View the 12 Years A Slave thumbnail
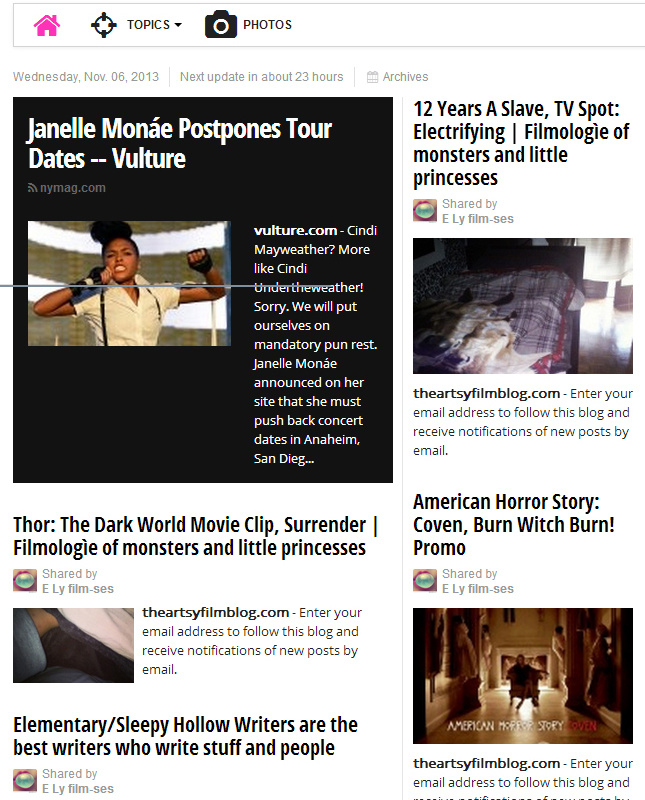Viewport: 645px width, 800px height. coord(523,306)
